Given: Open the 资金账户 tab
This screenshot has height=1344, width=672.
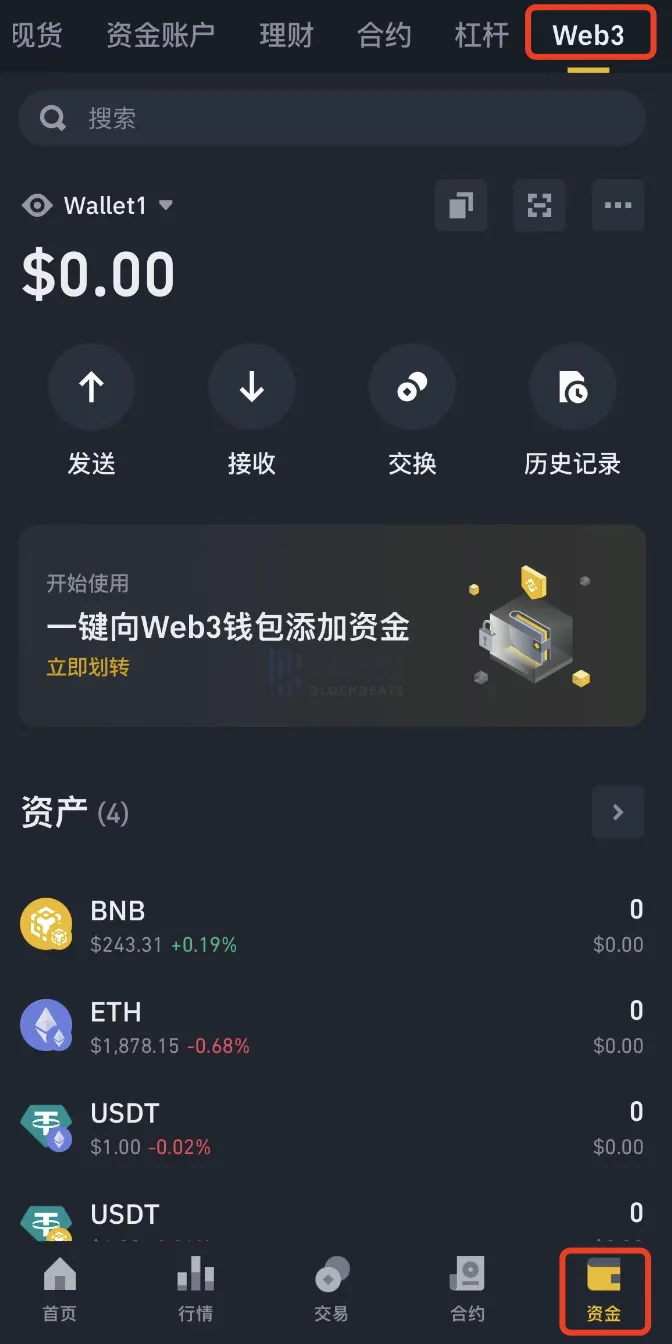Looking at the screenshot, I should coord(160,36).
